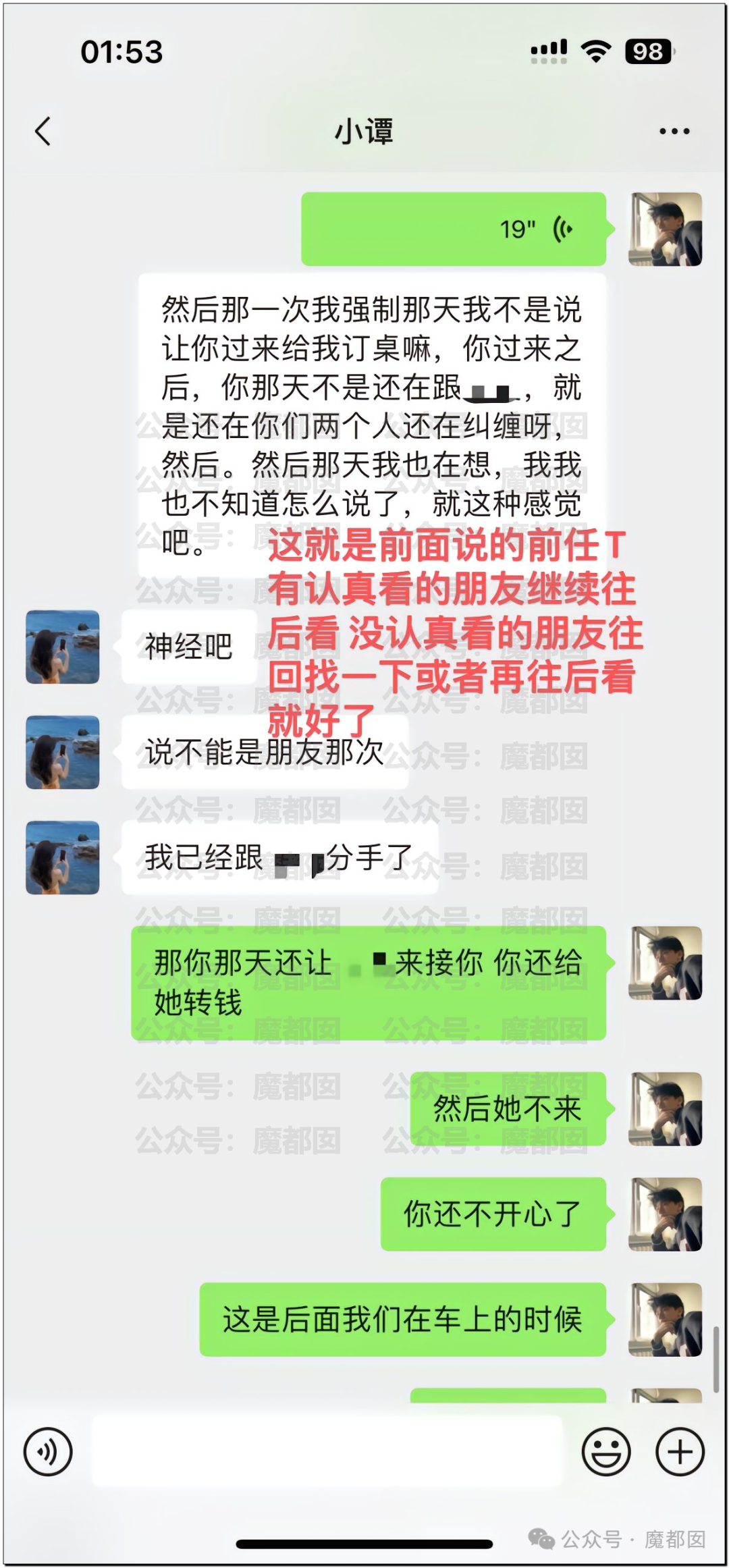Viewport: 729px width, 1568px height.
Task: Open the avatar beside the 神经吧 message
Action: 63,647
